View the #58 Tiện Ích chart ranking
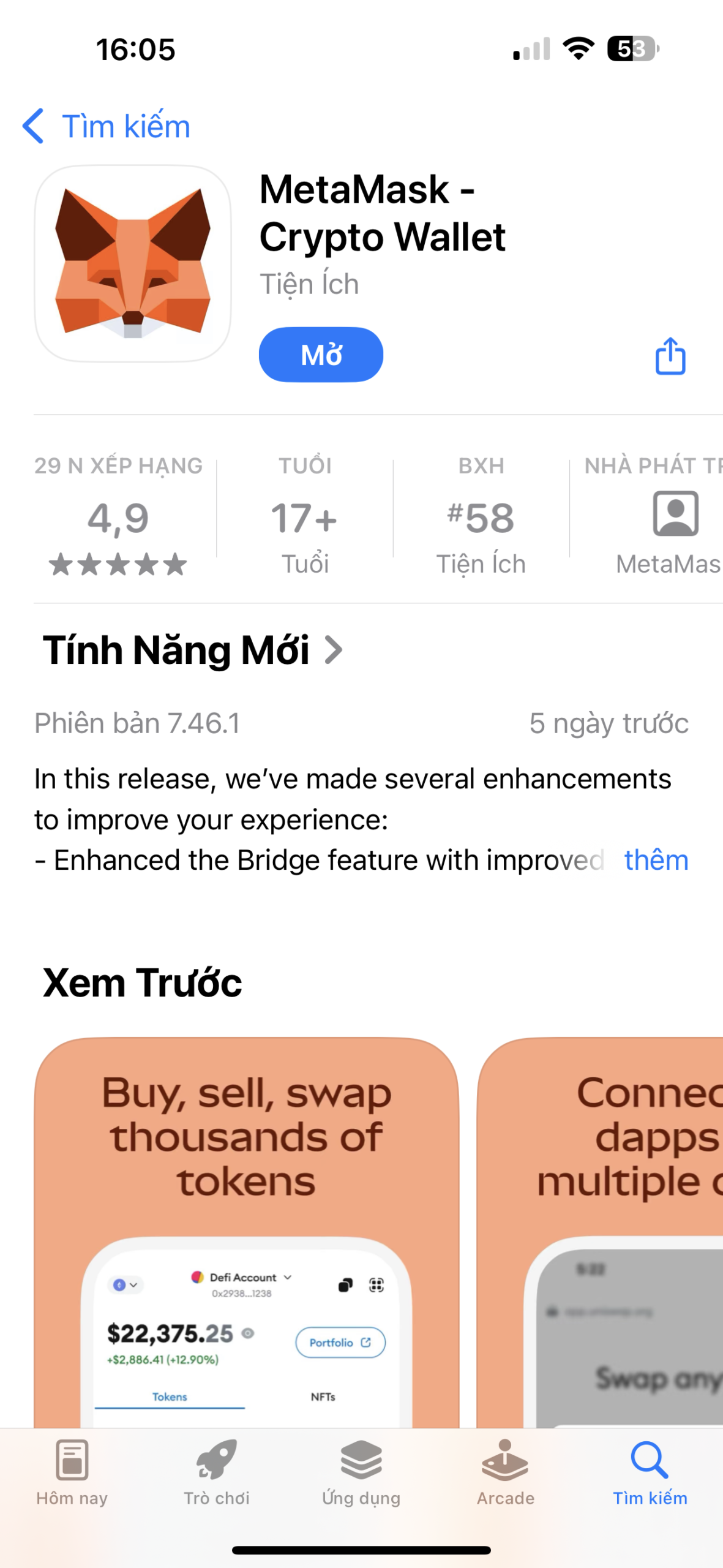 [x=481, y=516]
